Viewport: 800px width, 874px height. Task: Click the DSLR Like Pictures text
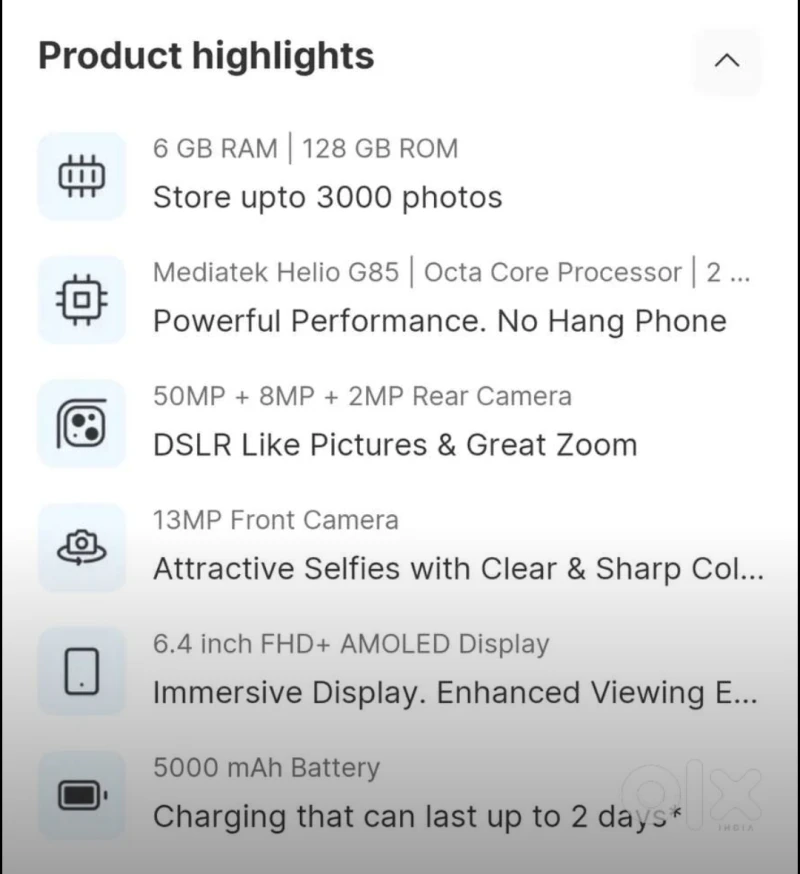pos(394,444)
